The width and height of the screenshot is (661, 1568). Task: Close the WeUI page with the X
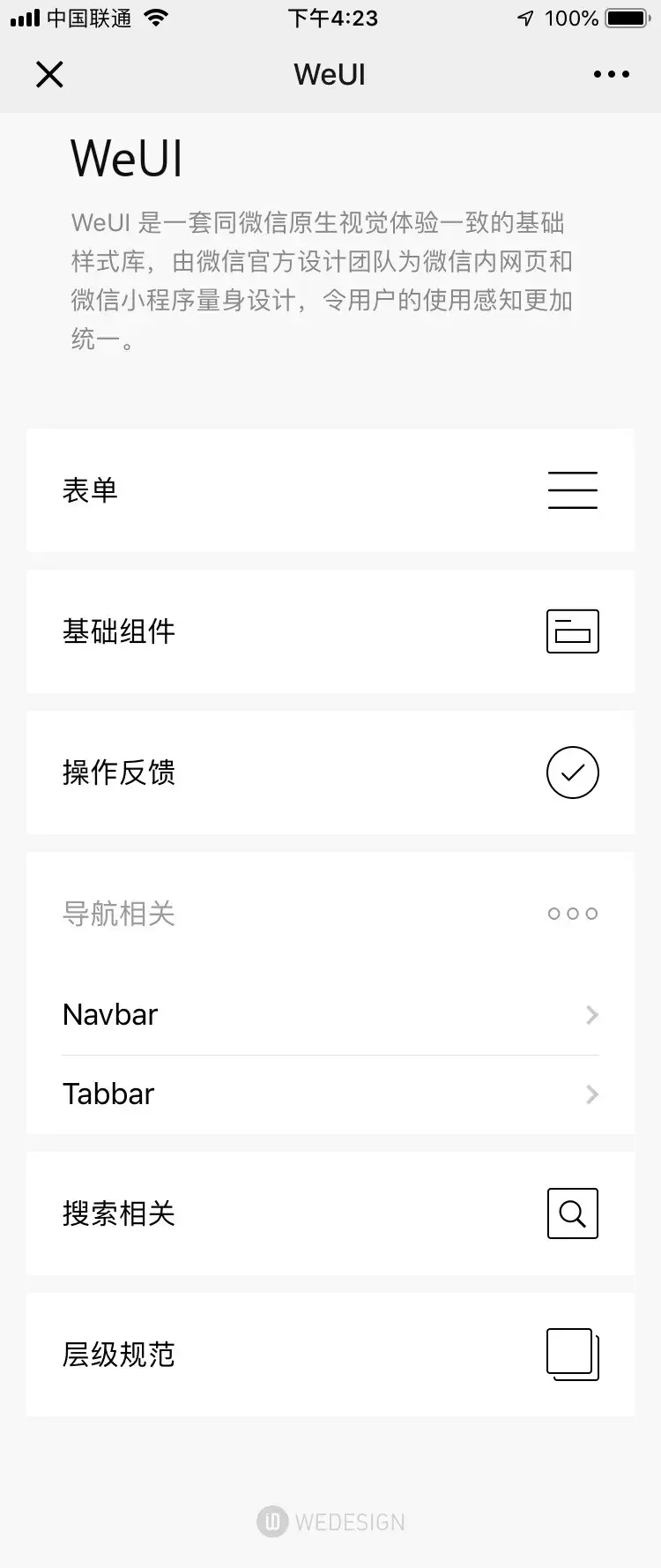click(x=49, y=74)
